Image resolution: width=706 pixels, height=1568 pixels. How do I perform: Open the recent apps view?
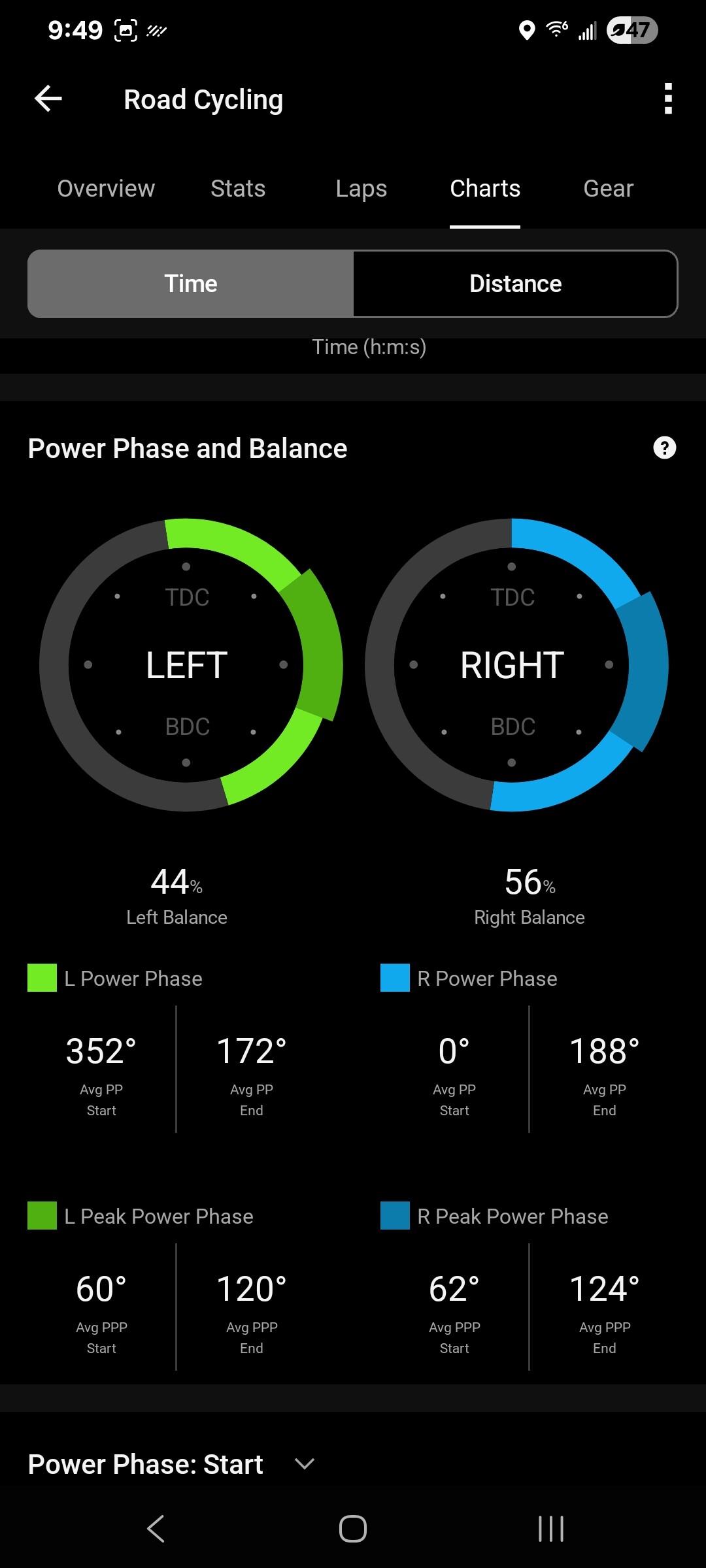pos(551,1529)
